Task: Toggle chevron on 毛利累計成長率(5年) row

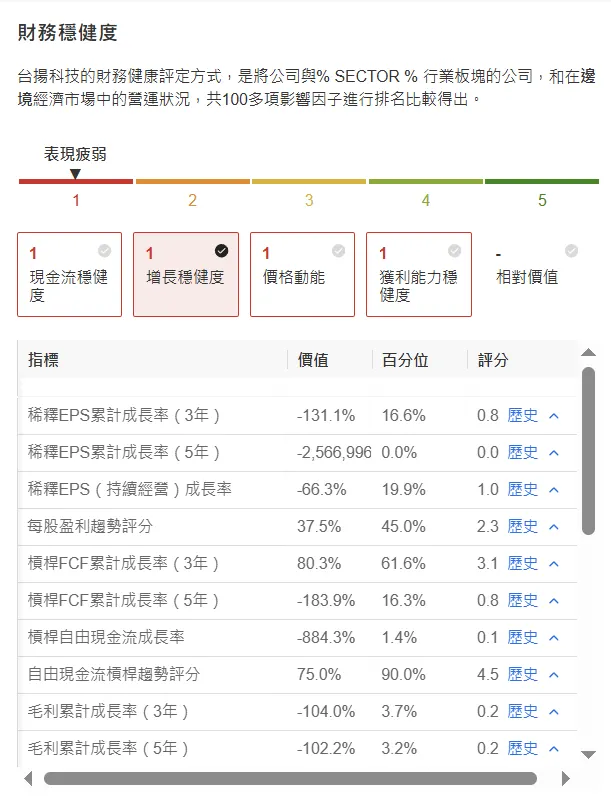Action: point(554,749)
